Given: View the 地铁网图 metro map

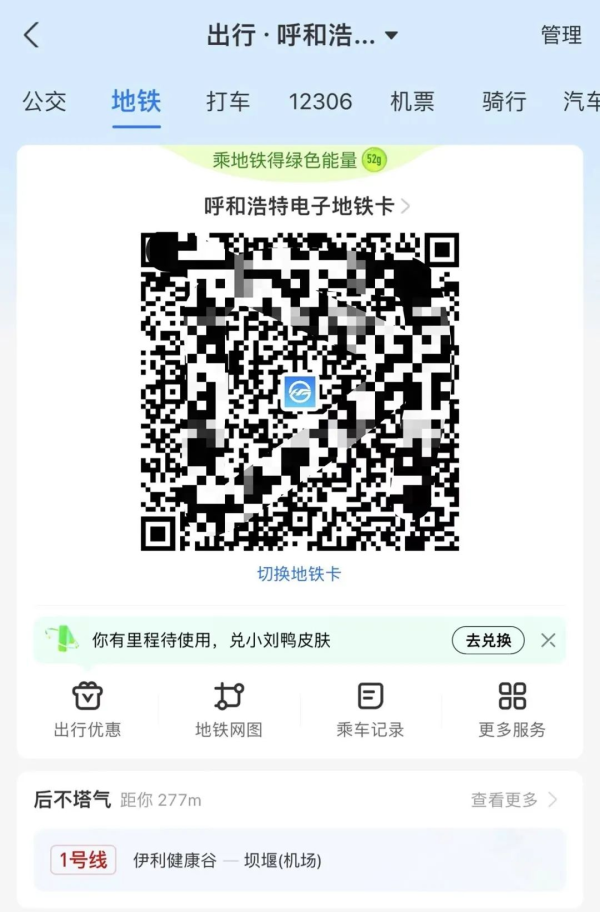Looking at the screenshot, I should click(229, 709).
